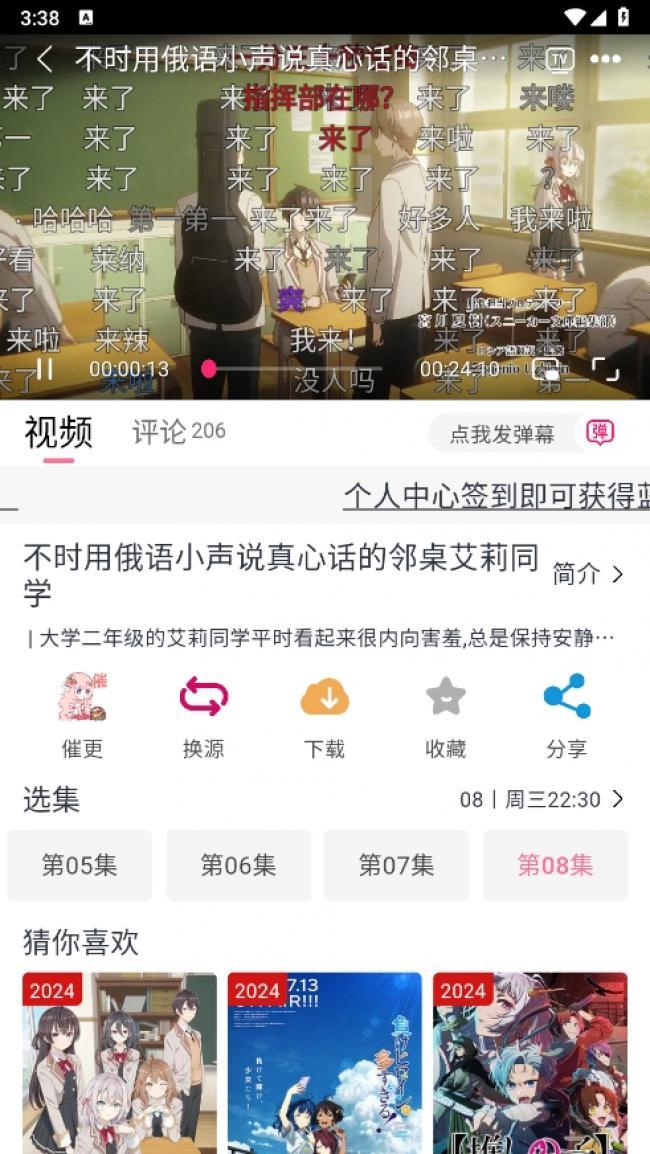
Task: Open the 个人中心签到 announcement link
Action: (x=496, y=497)
